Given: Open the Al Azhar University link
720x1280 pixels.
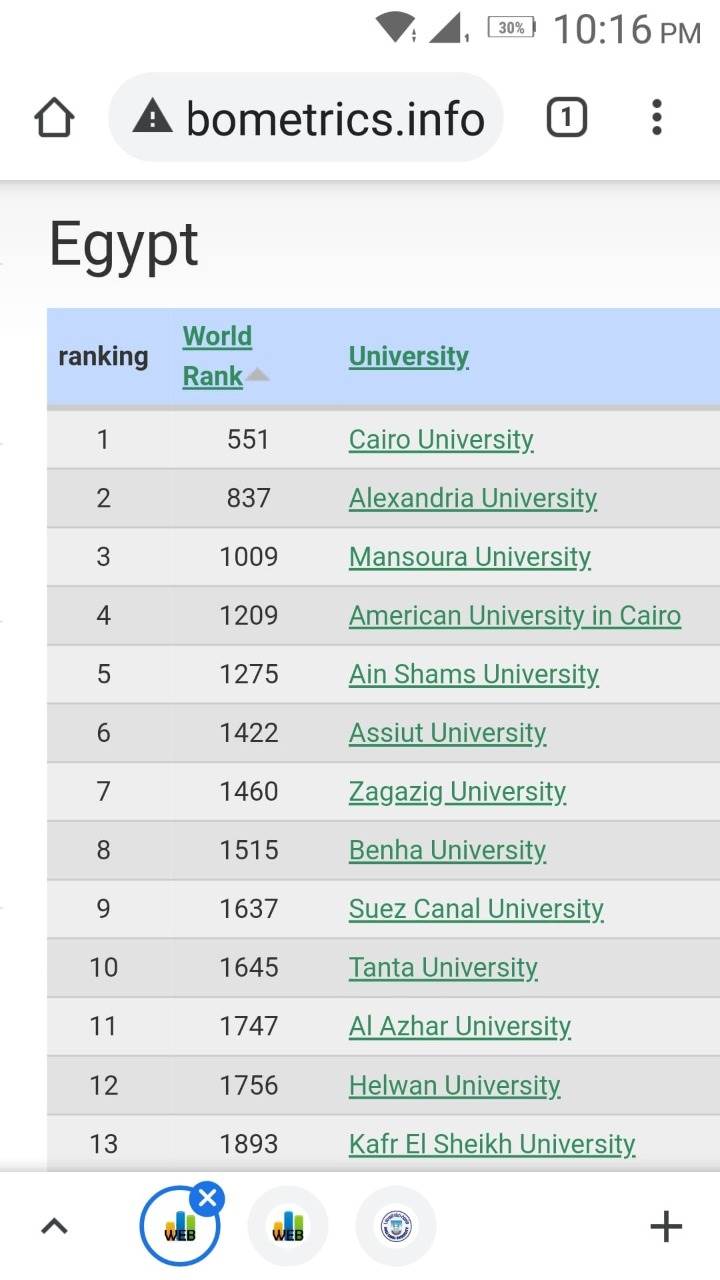Looking at the screenshot, I should (x=459, y=1026).
